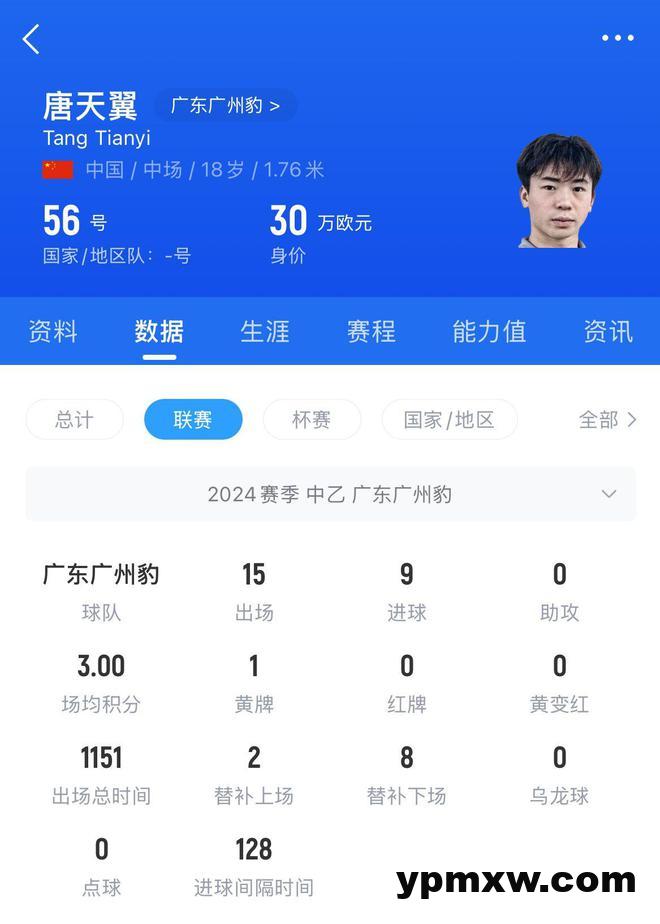Go back using the back arrow
660x924 pixels.
tap(31, 39)
